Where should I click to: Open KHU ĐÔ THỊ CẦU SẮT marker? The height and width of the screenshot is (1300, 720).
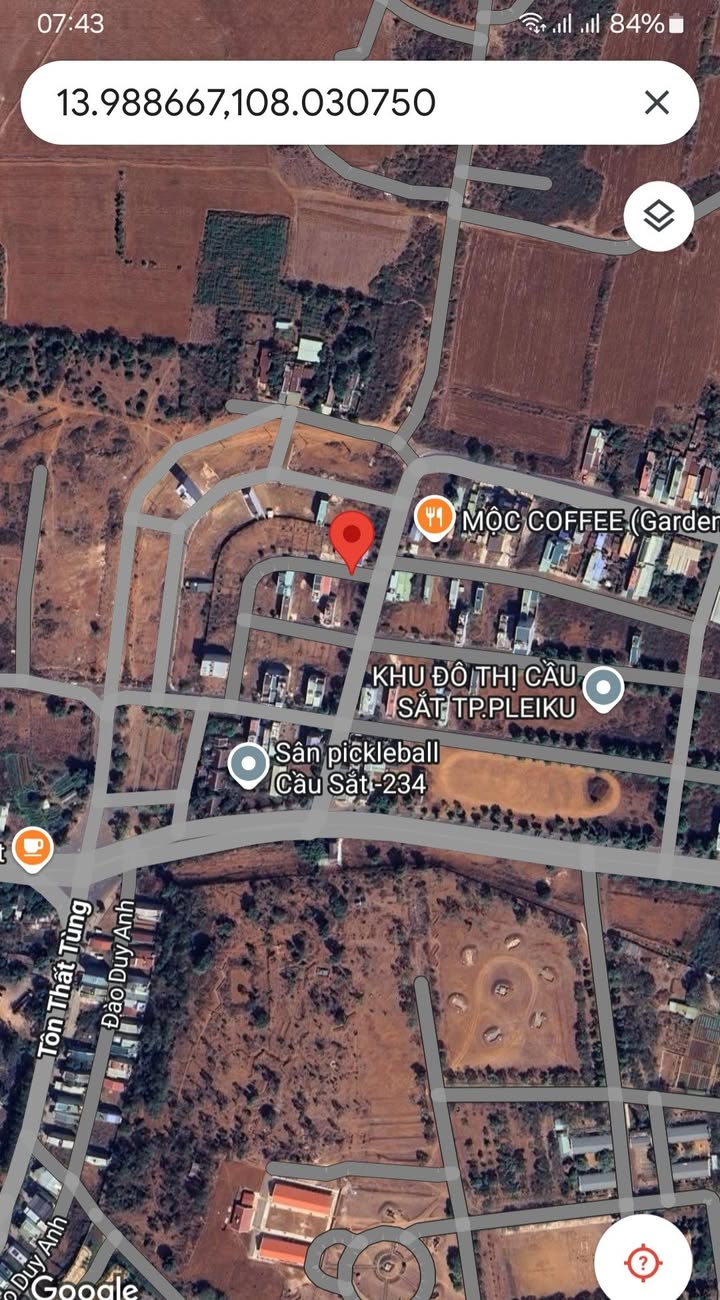click(x=603, y=689)
